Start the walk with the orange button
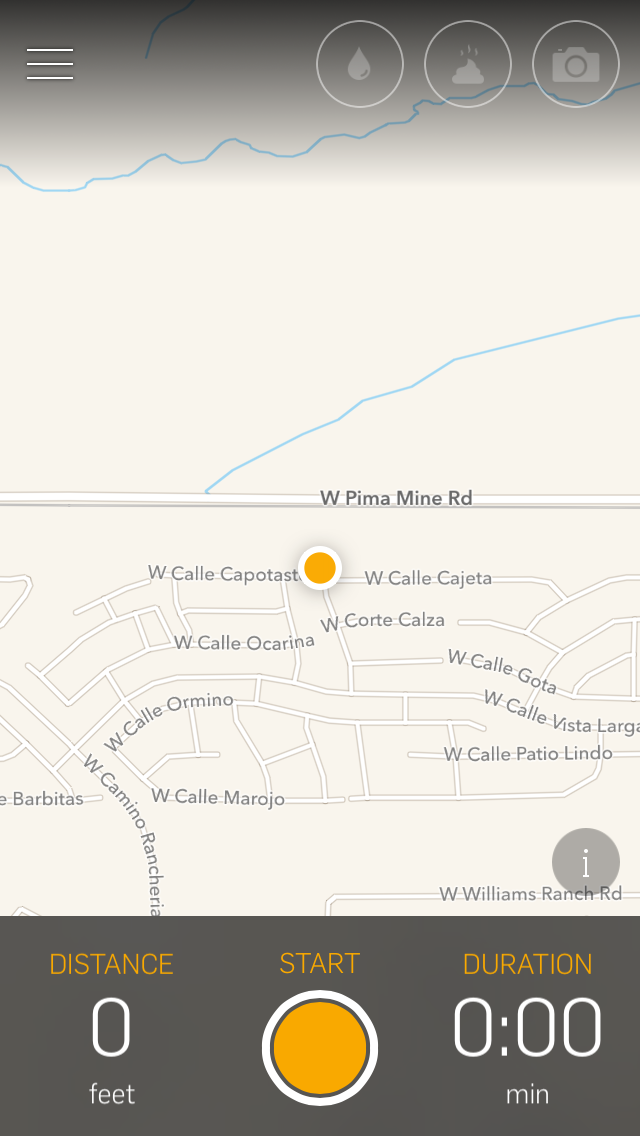640x1136 pixels. pyautogui.click(x=320, y=1048)
